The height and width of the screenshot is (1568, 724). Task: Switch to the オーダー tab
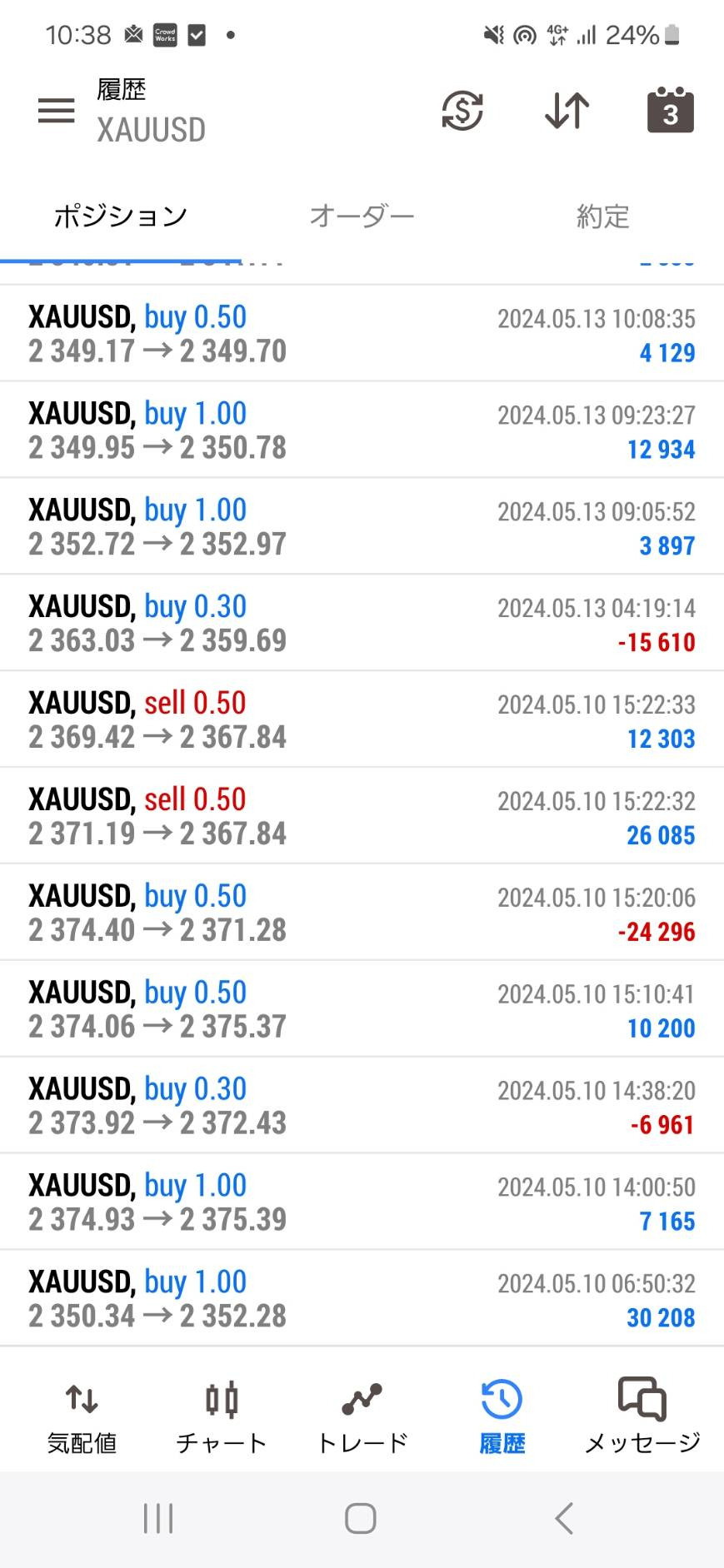tap(362, 217)
